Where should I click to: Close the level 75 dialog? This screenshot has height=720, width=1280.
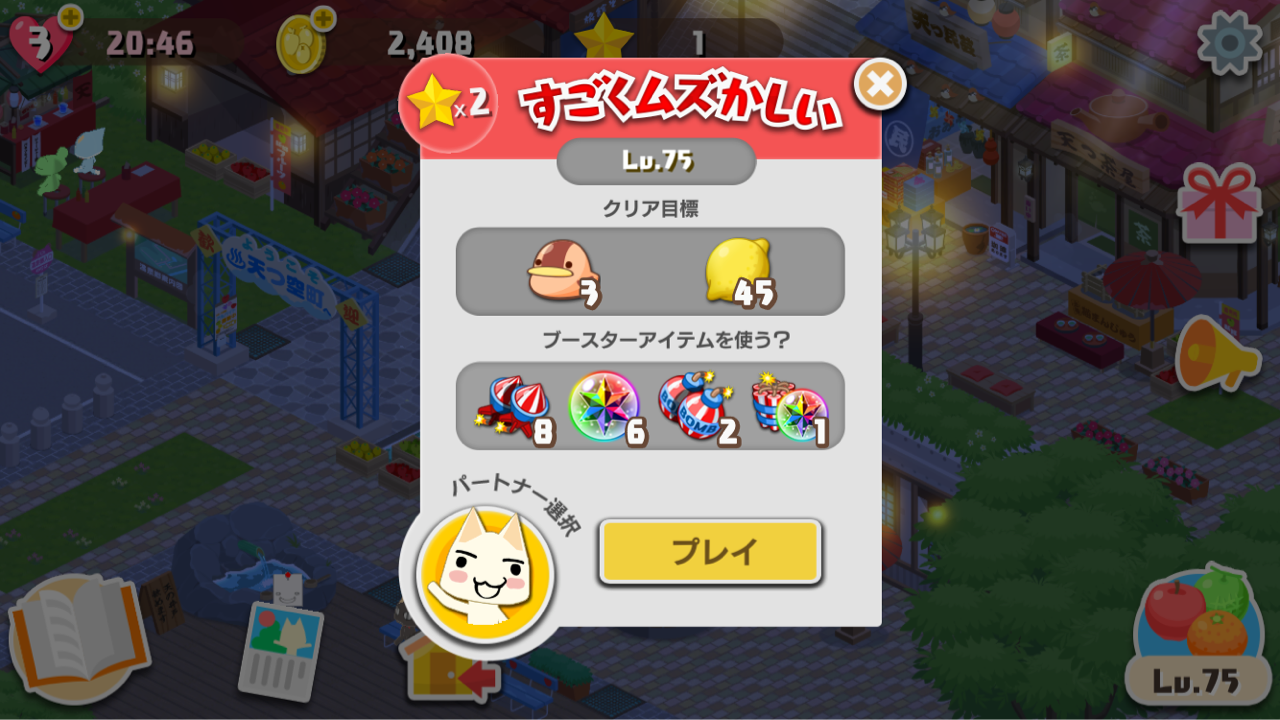880,86
